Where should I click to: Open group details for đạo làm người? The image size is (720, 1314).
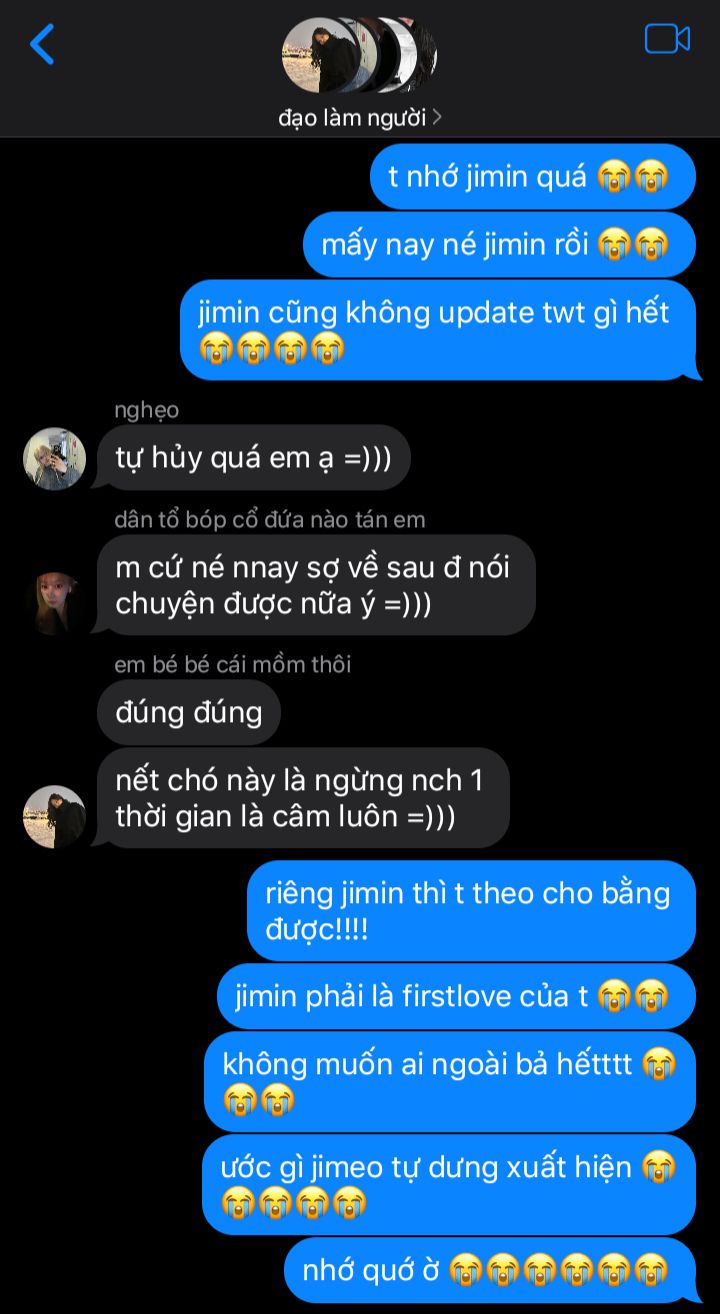[360, 117]
